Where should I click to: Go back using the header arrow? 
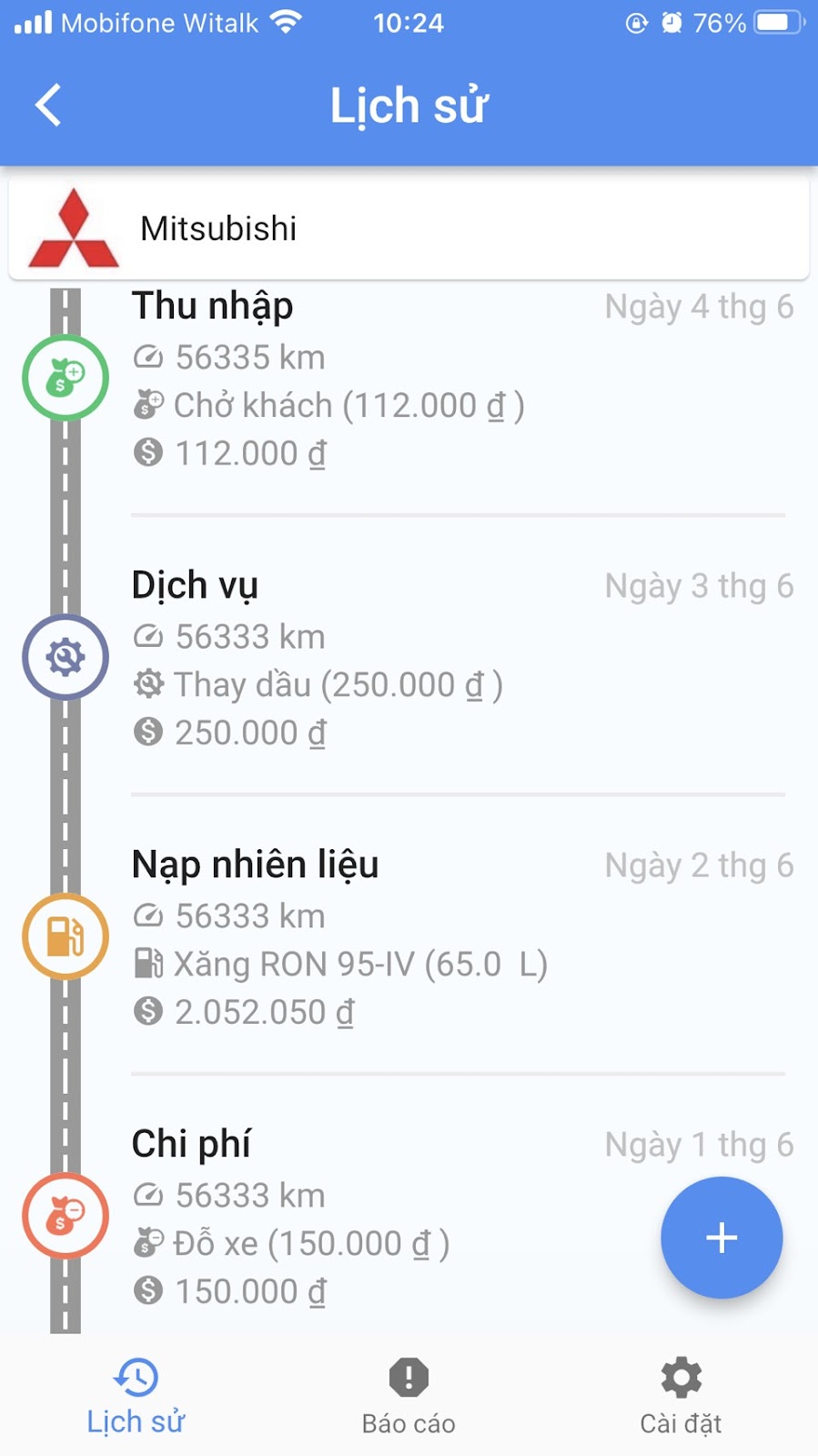click(48, 105)
